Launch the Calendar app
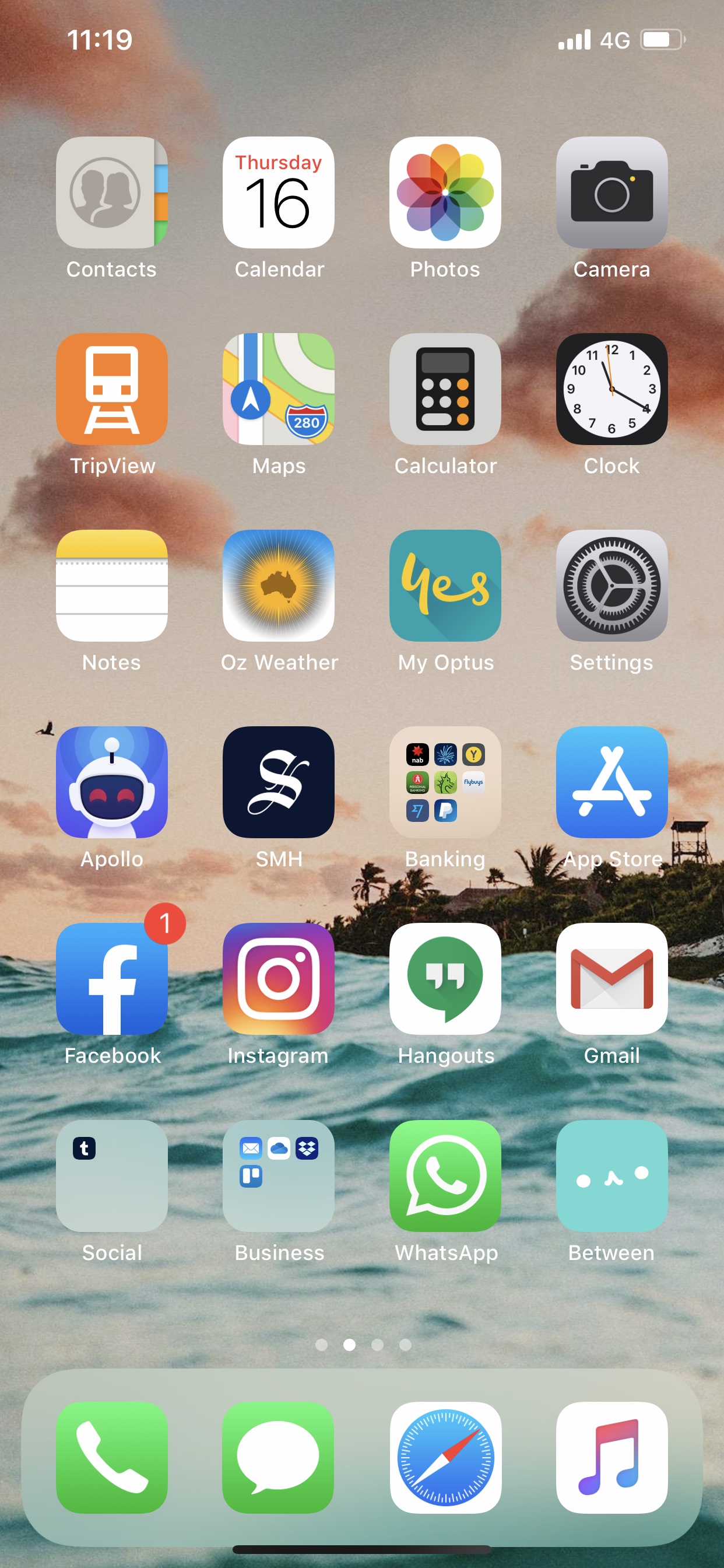The width and height of the screenshot is (724, 1568). click(x=278, y=192)
